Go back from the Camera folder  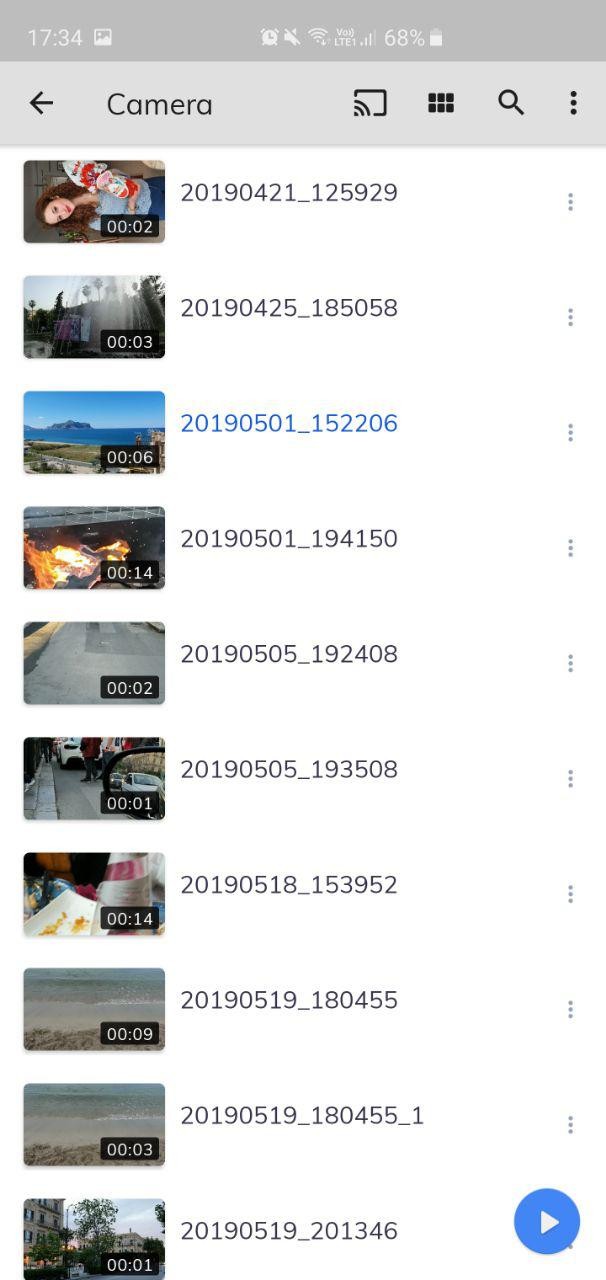[41, 103]
